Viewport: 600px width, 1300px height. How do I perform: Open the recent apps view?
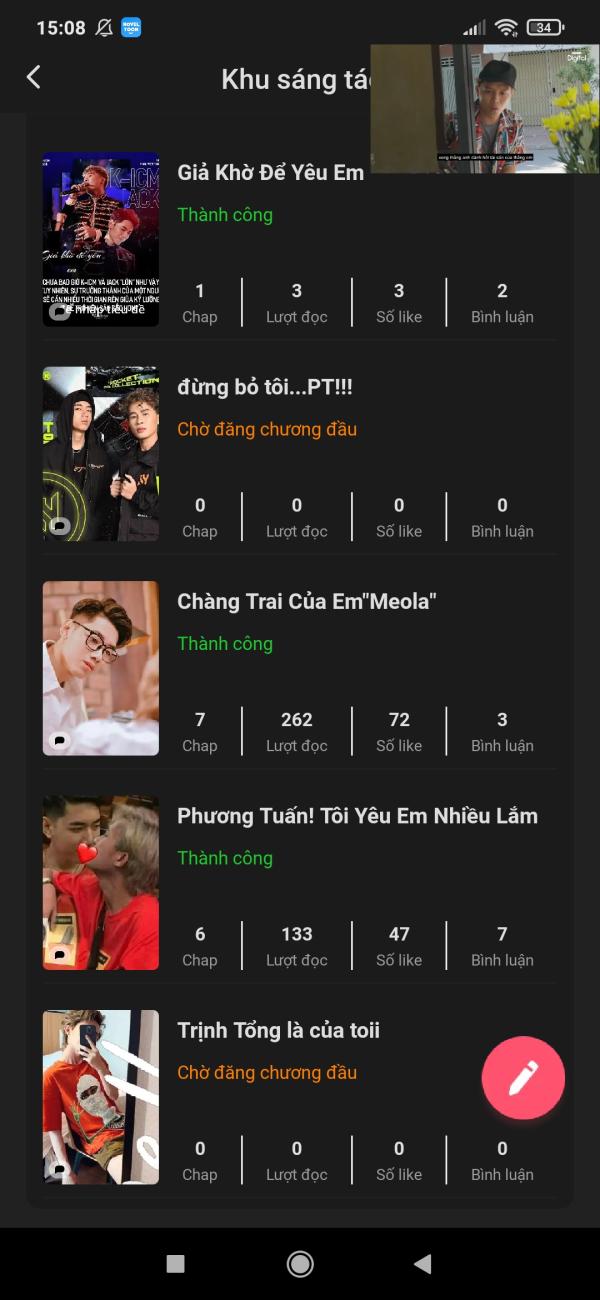click(x=176, y=1264)
